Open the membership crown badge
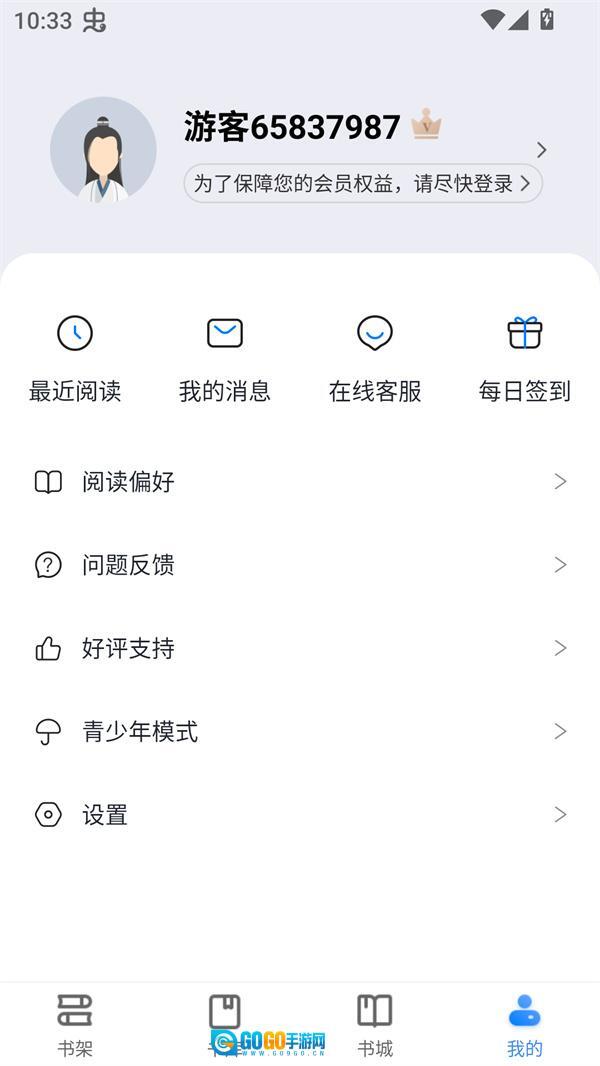 [426, 127]
